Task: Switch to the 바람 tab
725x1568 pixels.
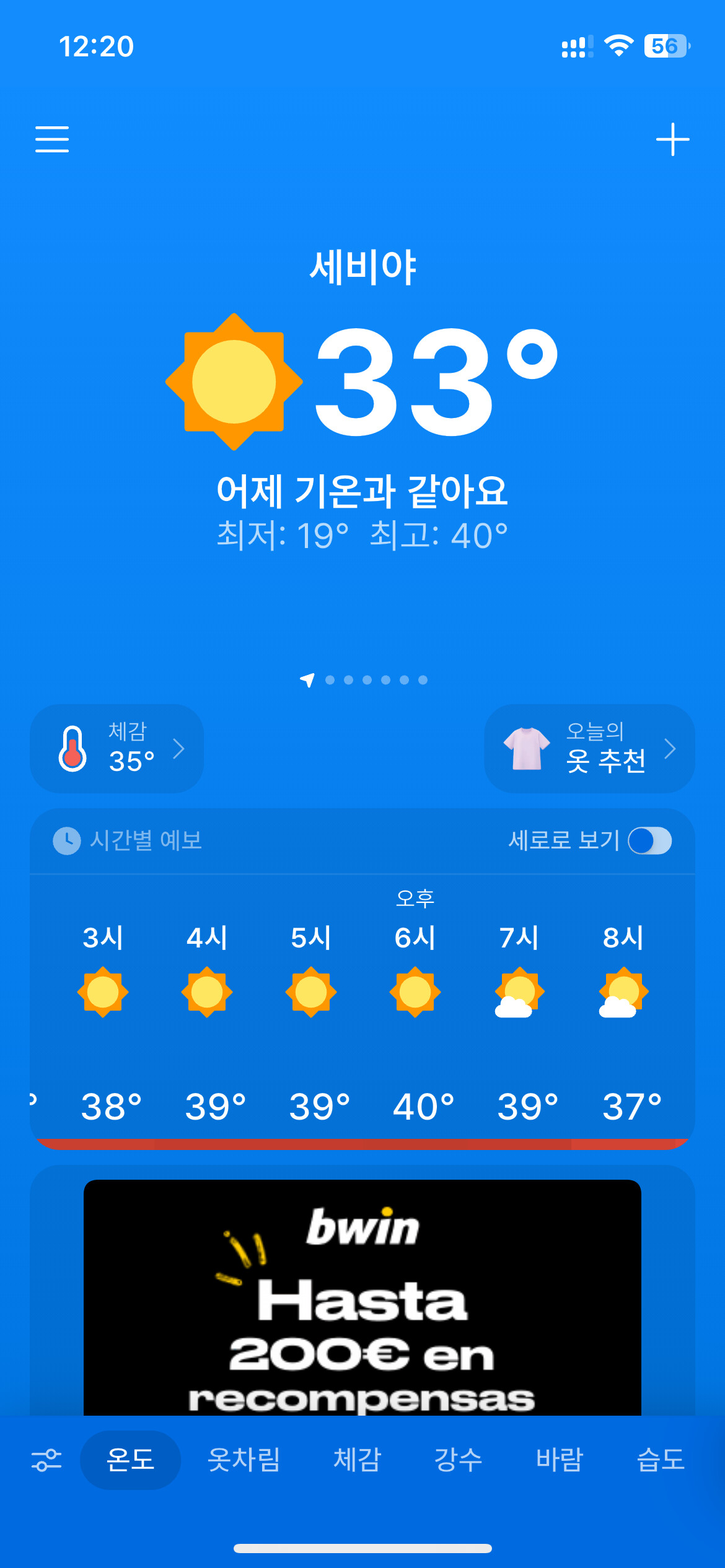Action: pos(559,1460)
